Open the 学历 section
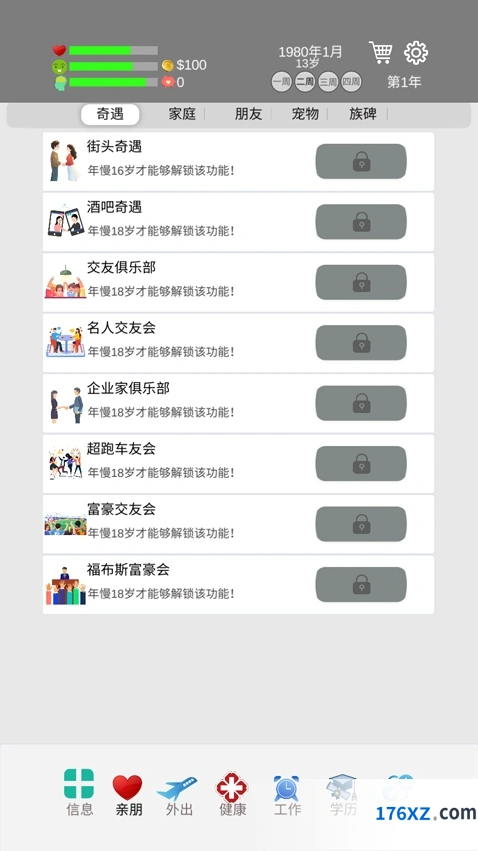 pos(342,795)
